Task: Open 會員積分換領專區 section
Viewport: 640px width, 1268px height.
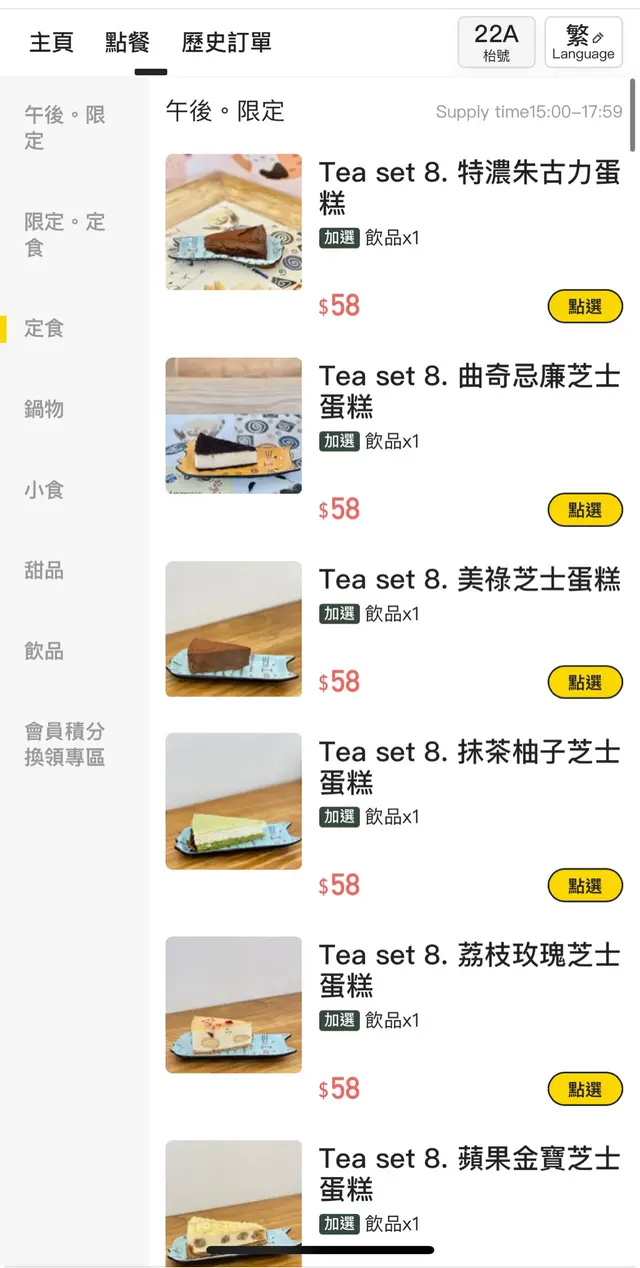Action: click(x=65, y=744)
